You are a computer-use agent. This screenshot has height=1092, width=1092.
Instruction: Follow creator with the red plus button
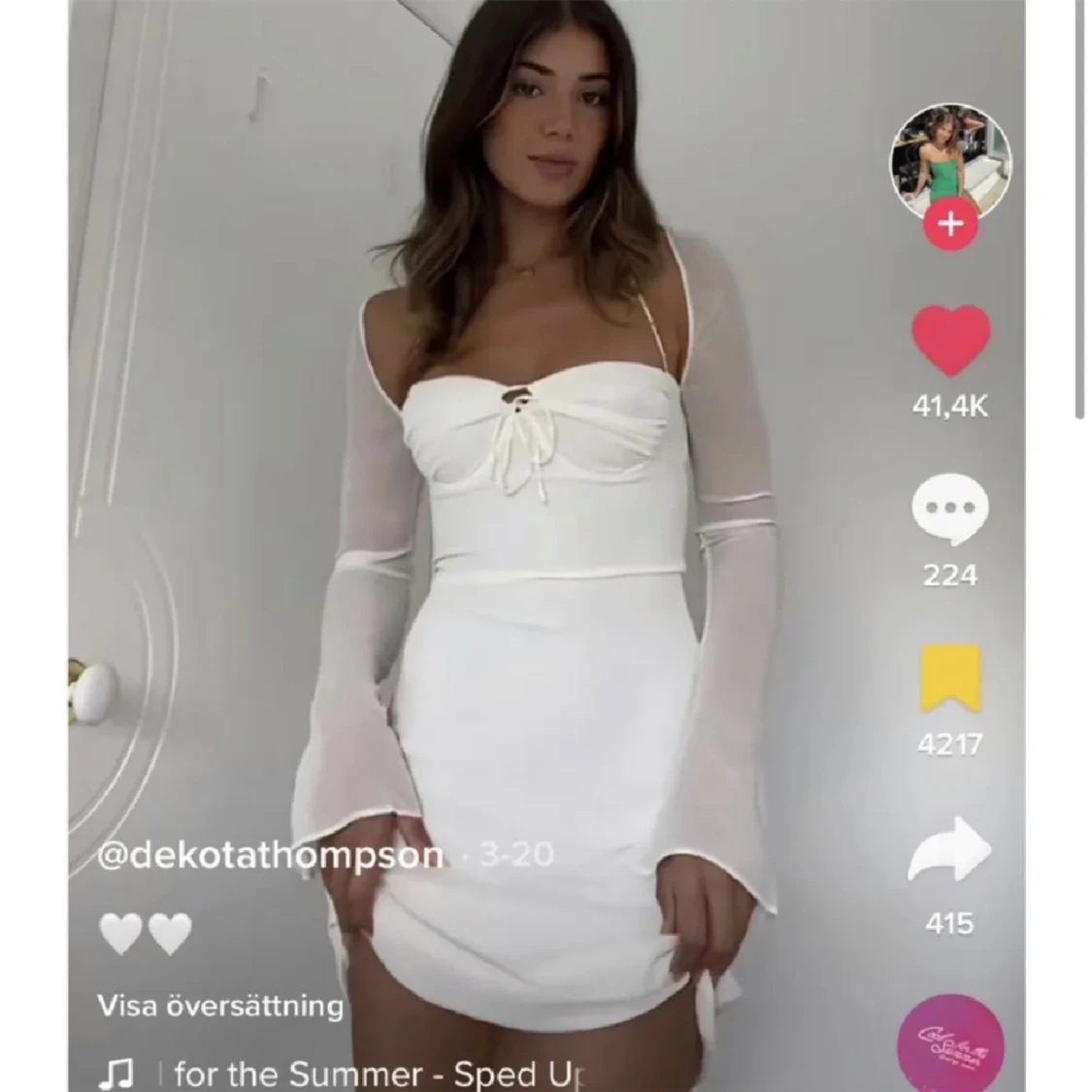(950, 224)
